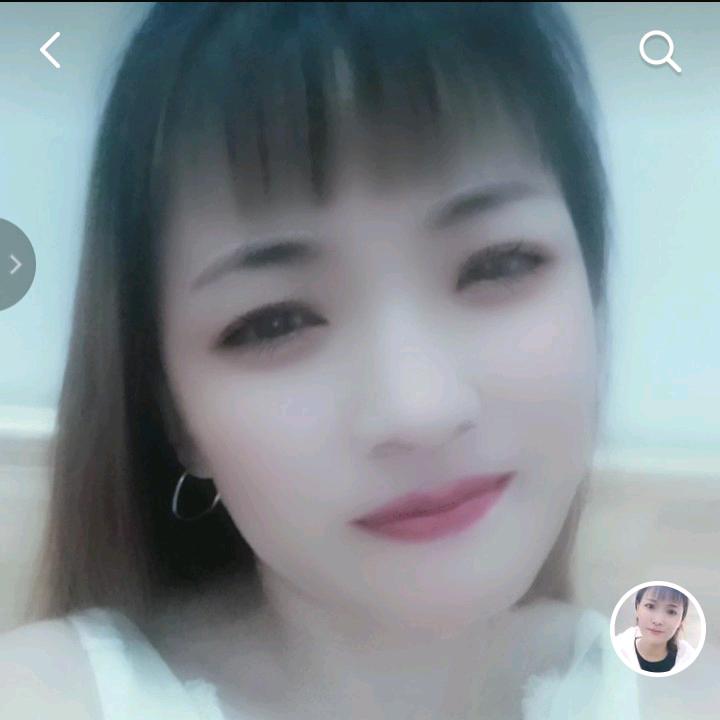Image resolution: width=720 pixels, height=720 pixels.
Task: Open the search magnifier icon
Action: coord(659,51)
